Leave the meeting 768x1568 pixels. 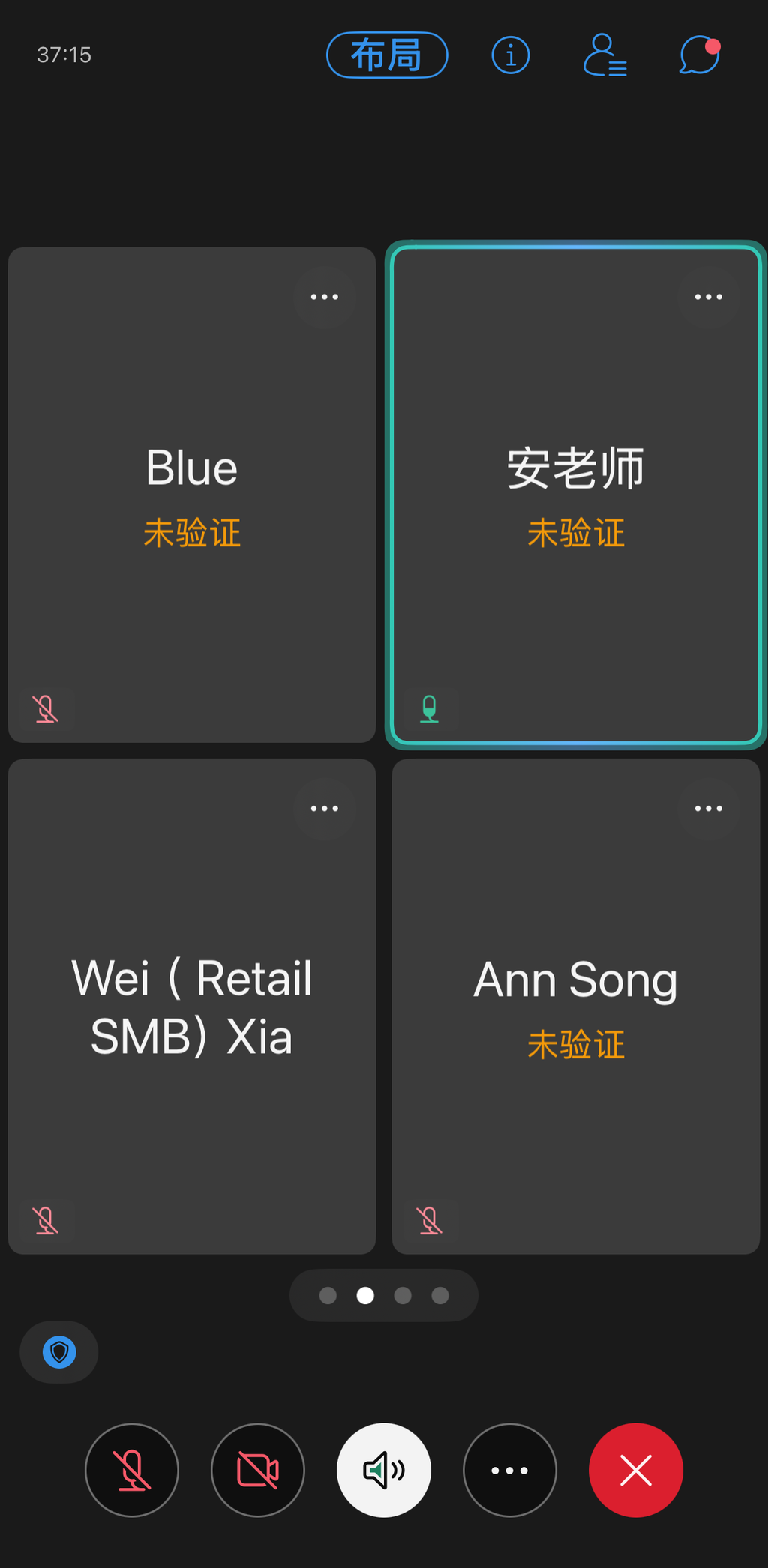point(636,1470)
